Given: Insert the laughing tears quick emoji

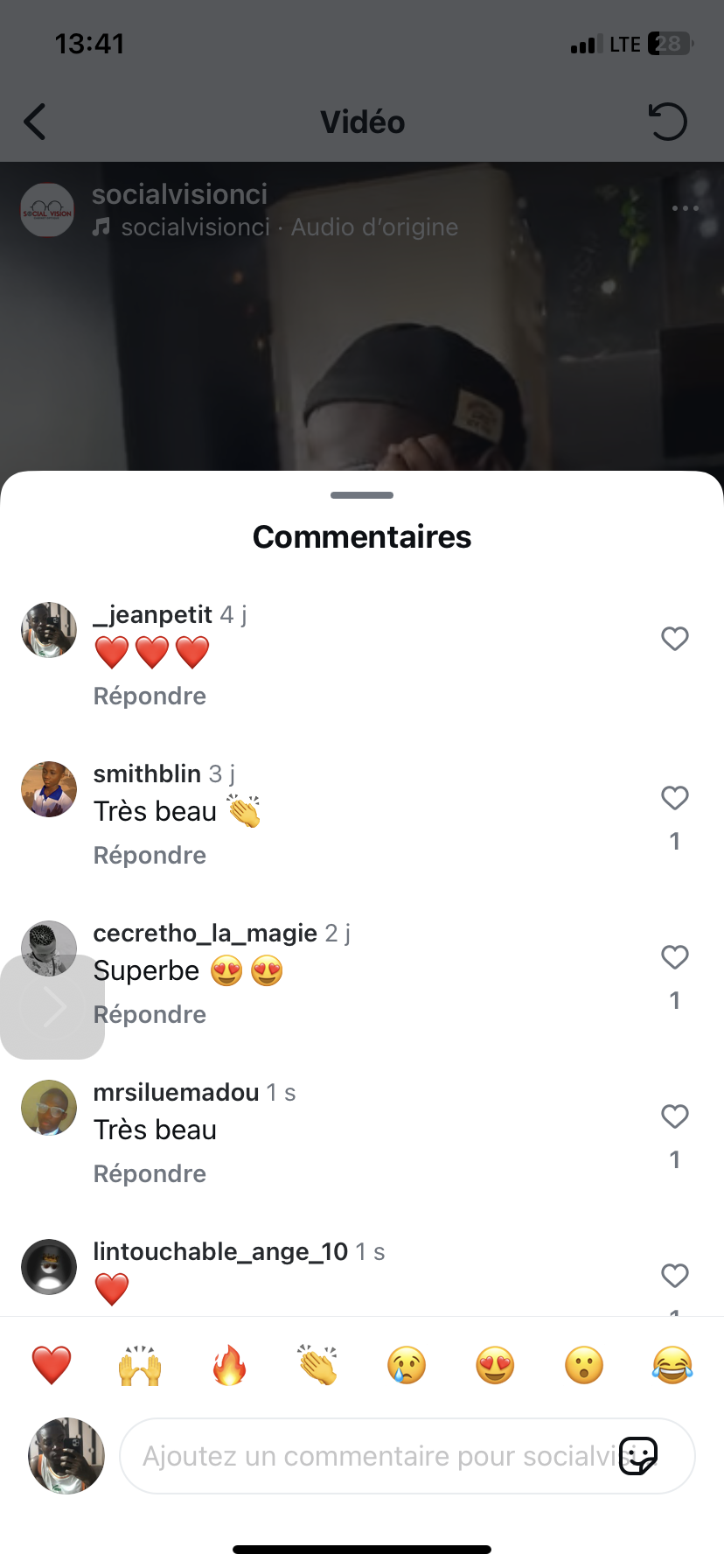Looking at the screenshot, I should 672,1365.
